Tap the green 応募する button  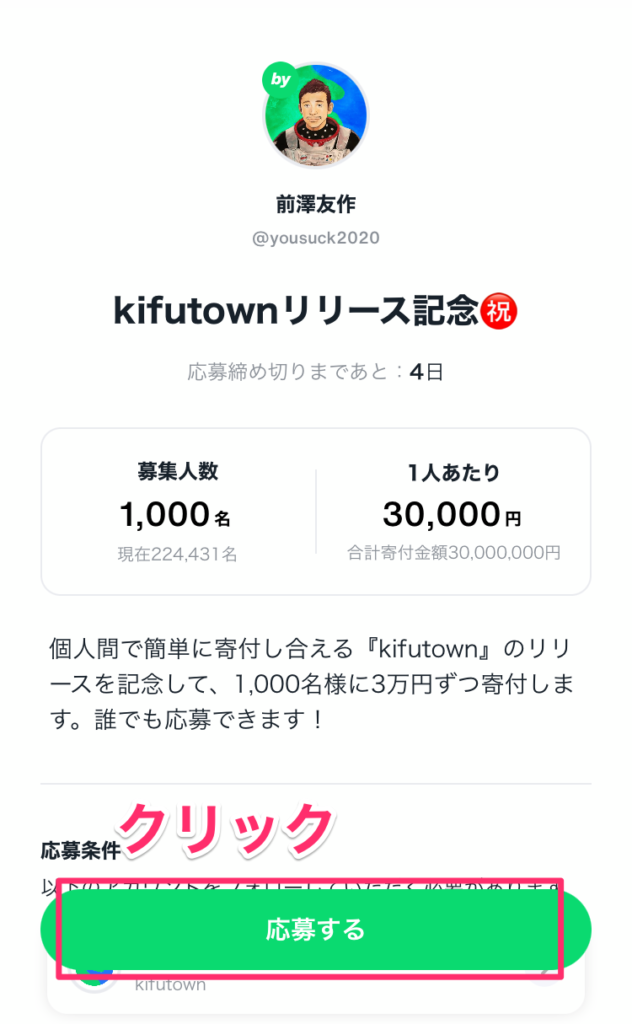click(x=315, y=929)
